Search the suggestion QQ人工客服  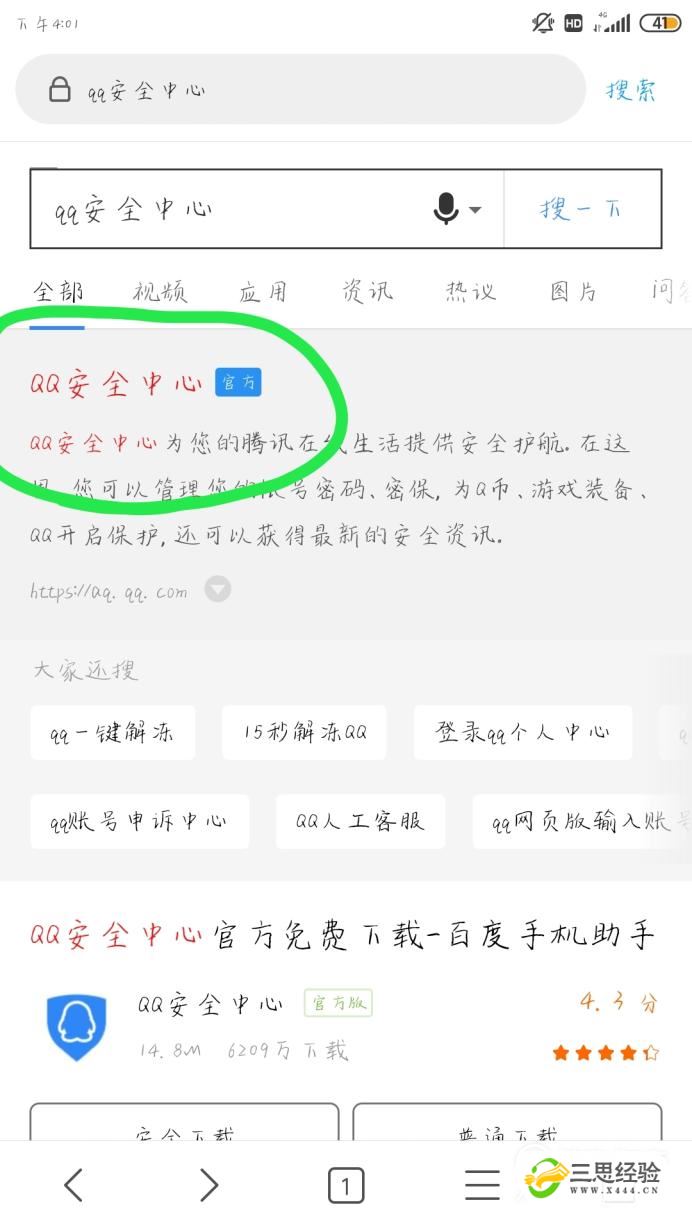(x=360, y=822)
